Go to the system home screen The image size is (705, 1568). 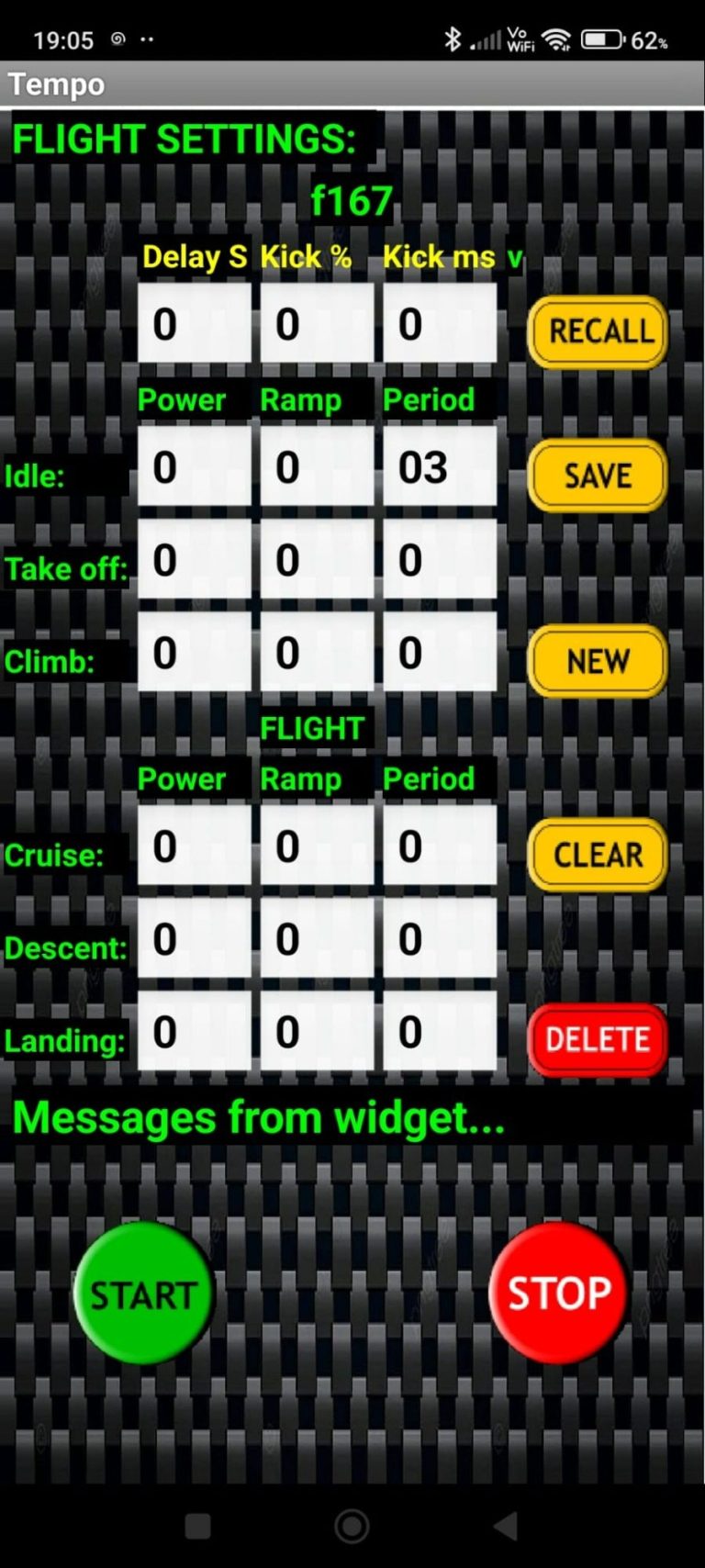[x=352, y=1526]
